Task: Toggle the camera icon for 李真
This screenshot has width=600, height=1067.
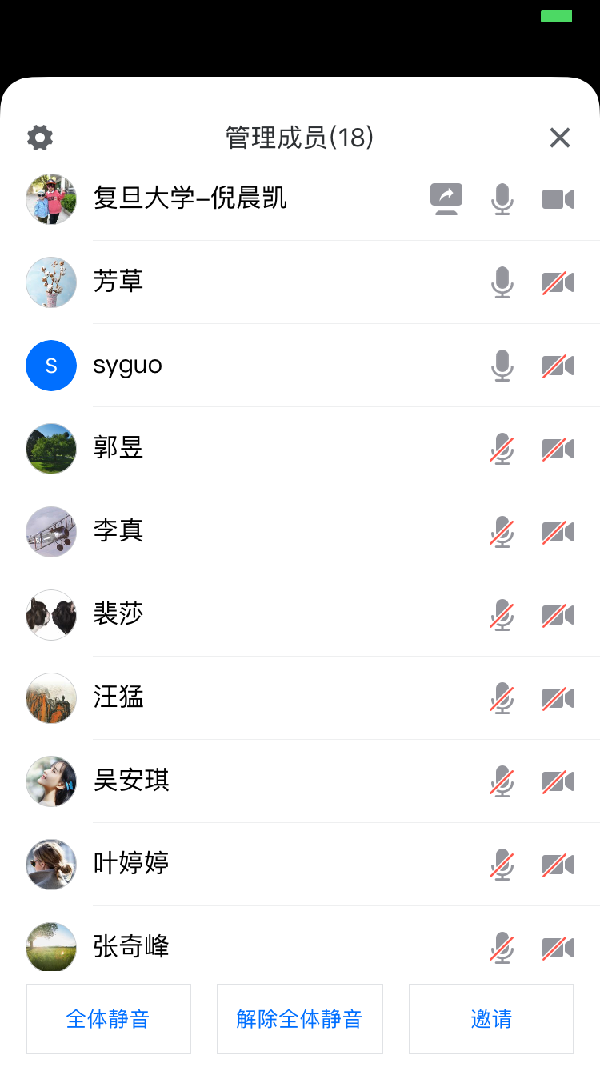Action: (x=557, y=532)
